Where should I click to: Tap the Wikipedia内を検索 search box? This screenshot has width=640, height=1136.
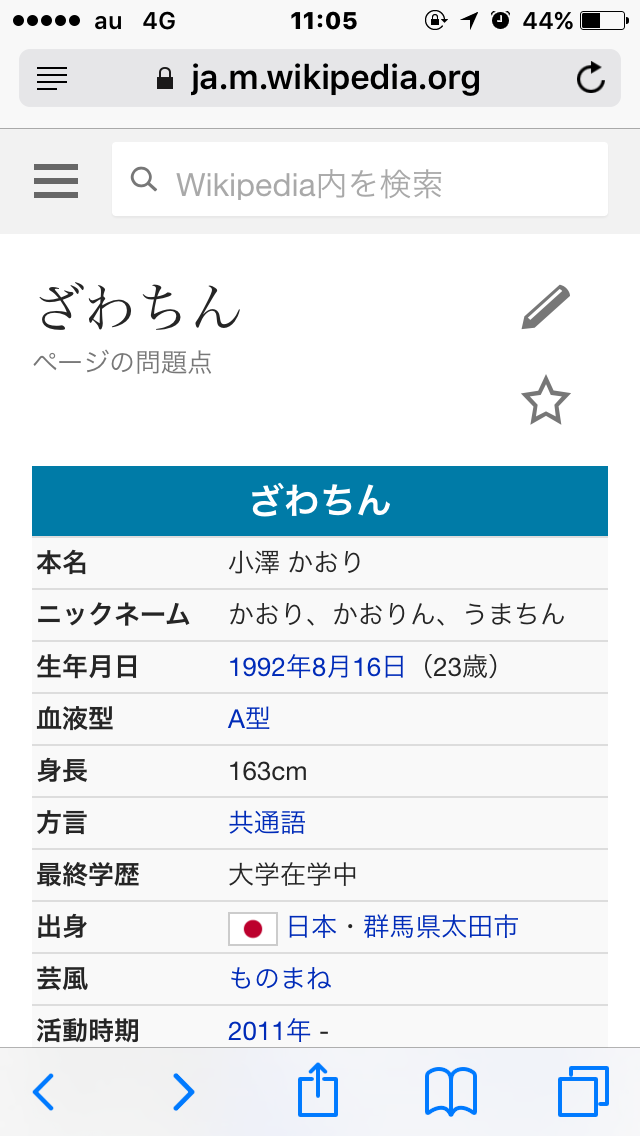click(360, 179)
